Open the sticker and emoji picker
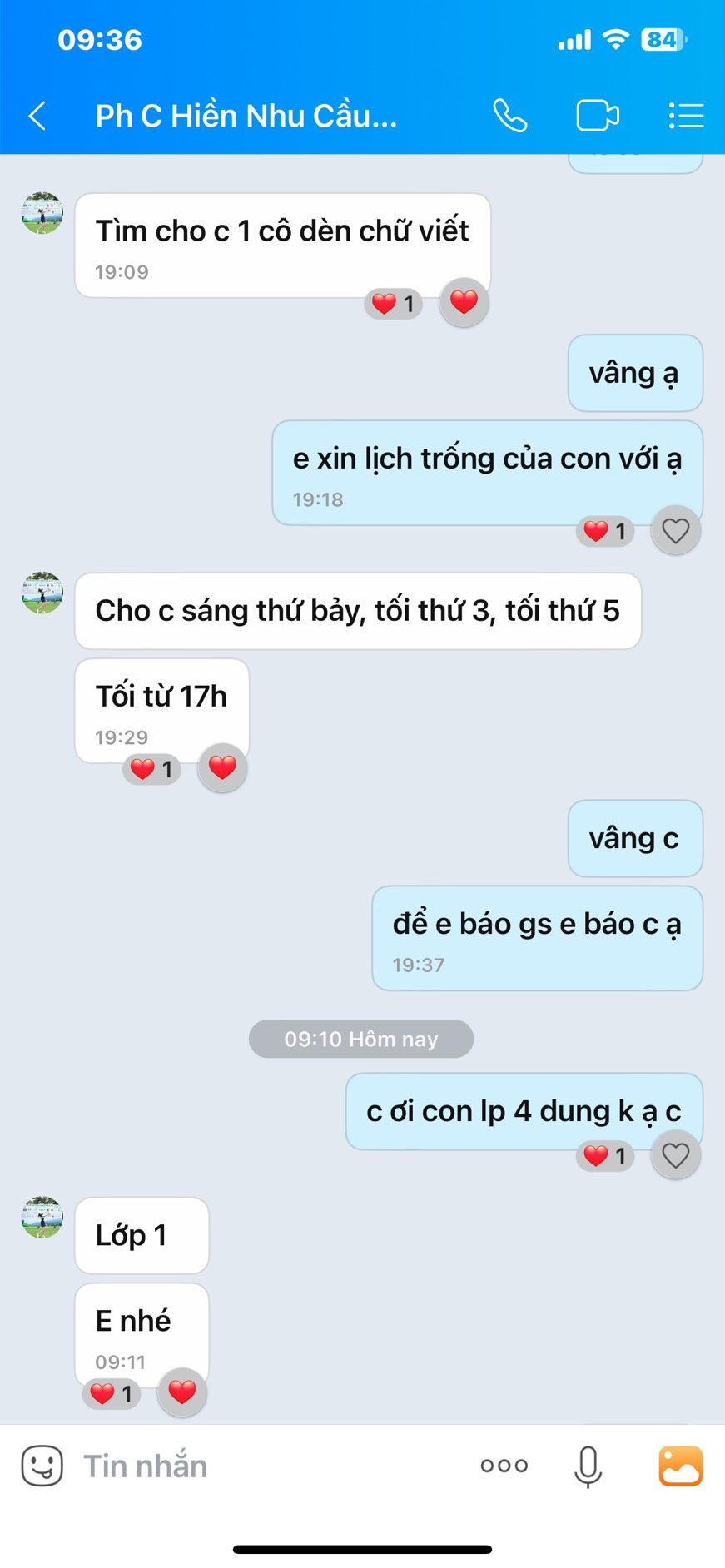Screen dimensions: 725x1568 pos(42,1466)
